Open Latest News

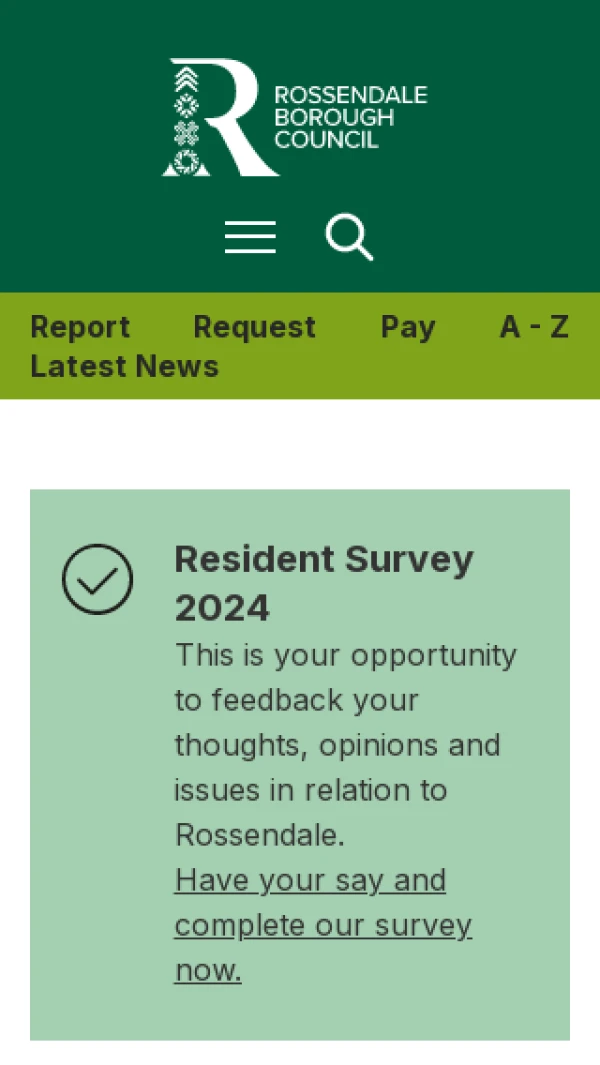pyautogui.click(x=124, y=366)
